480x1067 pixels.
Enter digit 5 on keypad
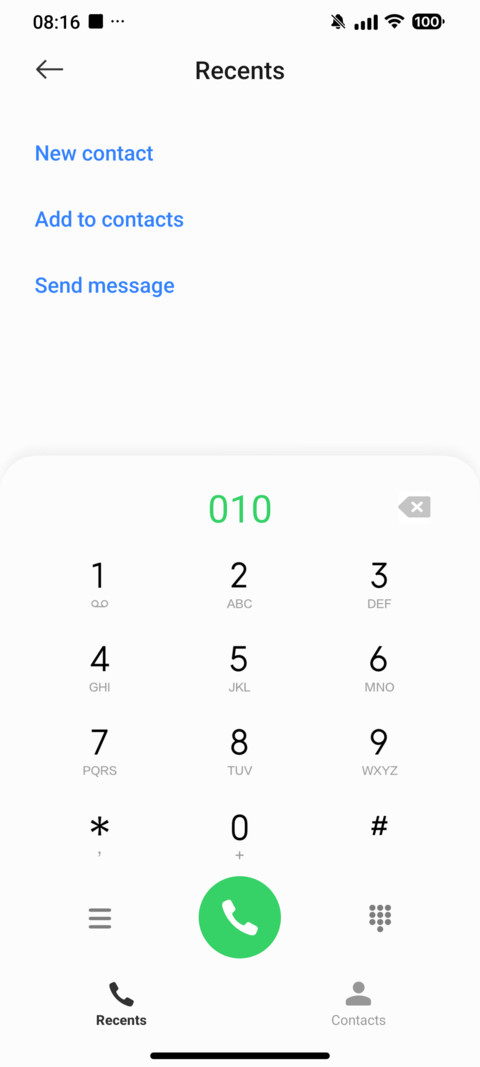point(239,668)
